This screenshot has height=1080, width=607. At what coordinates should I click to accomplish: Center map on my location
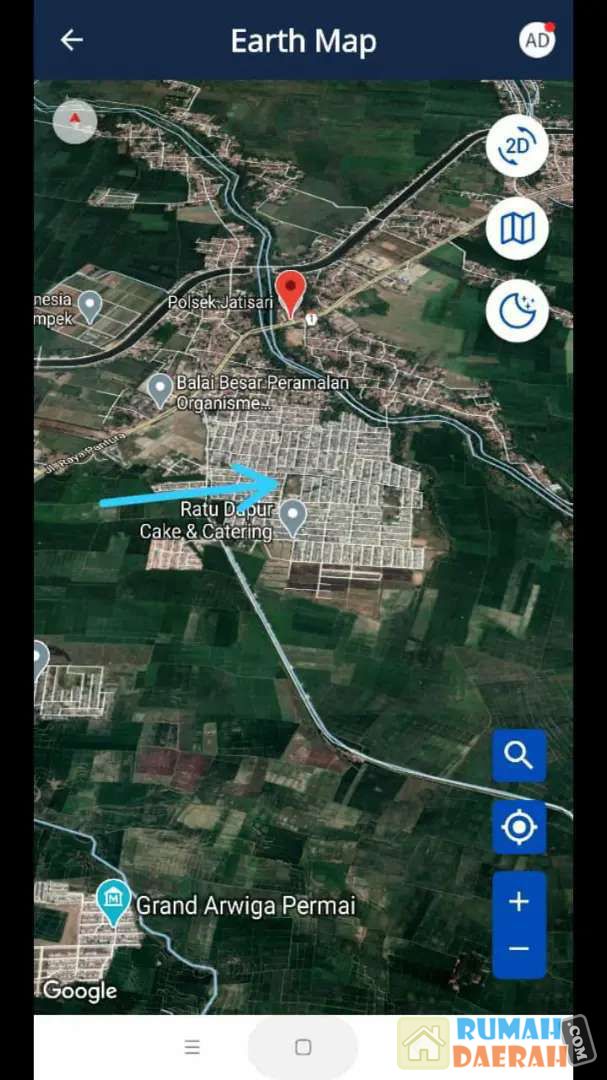(x=519, y=827)
